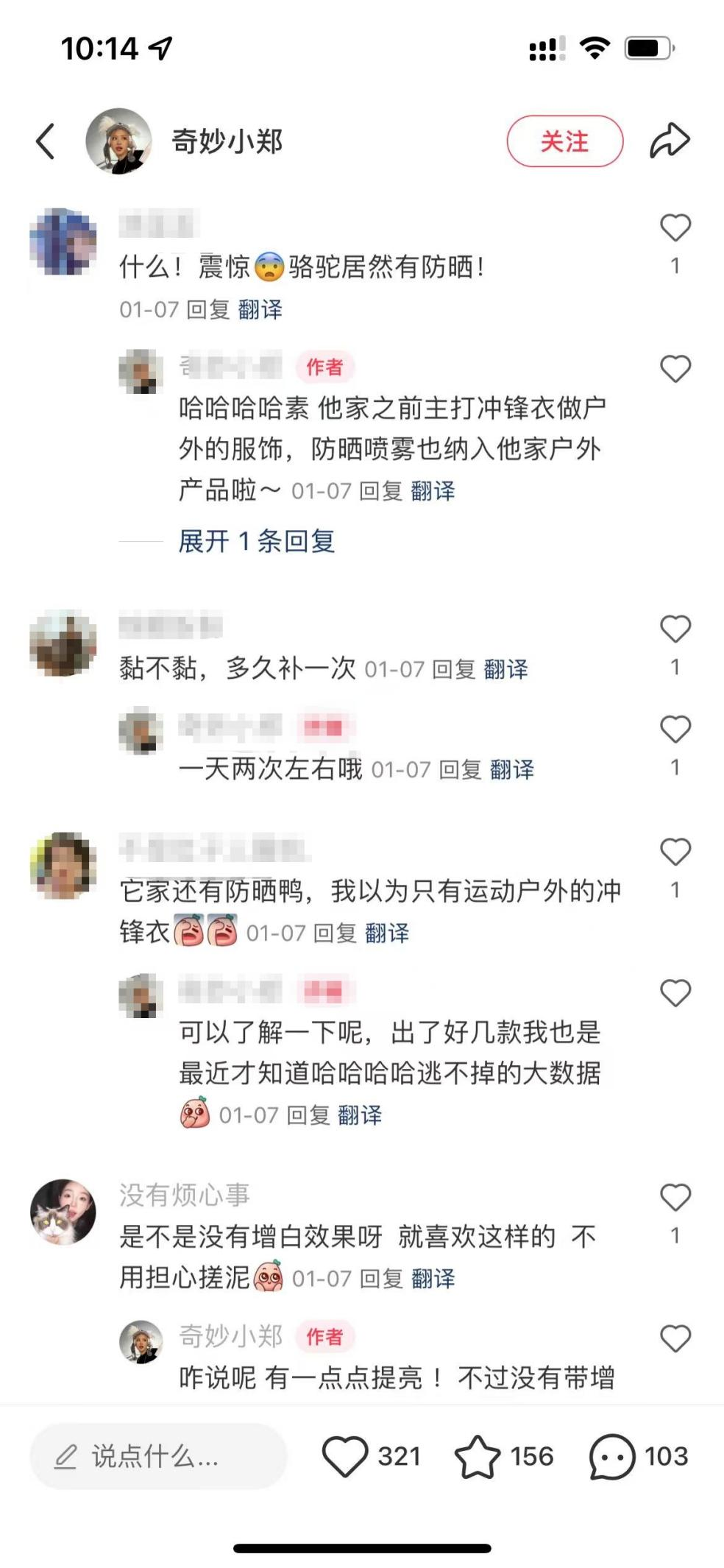
Task: Like the post with 321 likes
Action: point(345,1456)
